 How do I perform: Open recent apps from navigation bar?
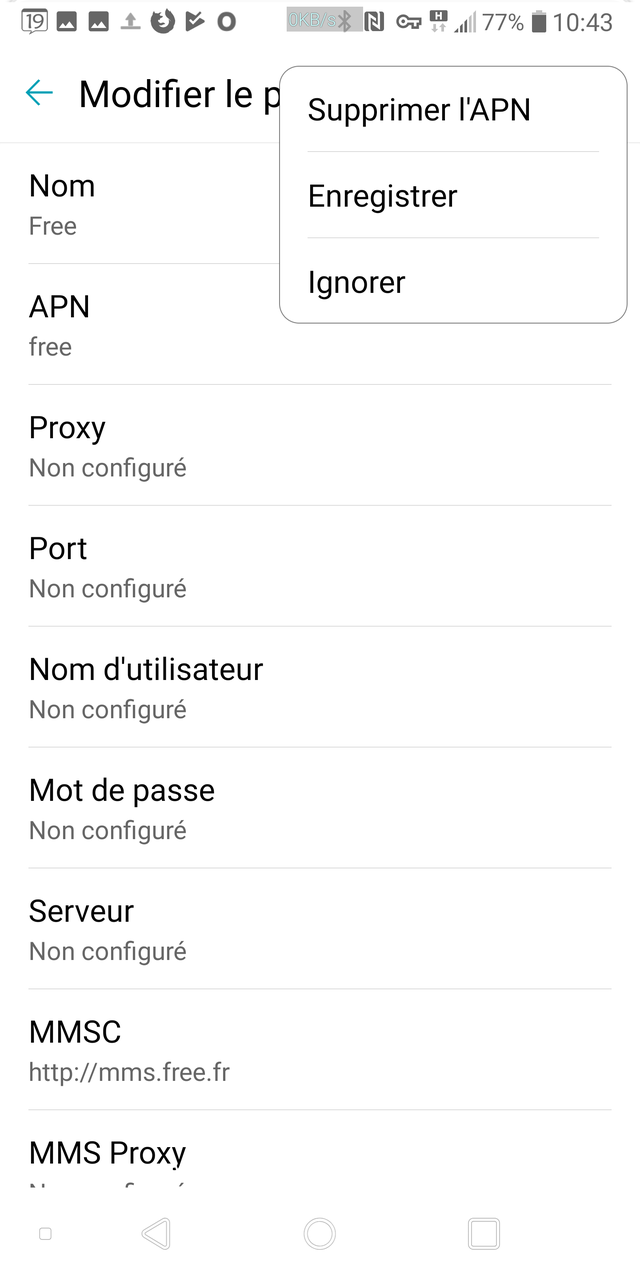(x=484, y=1234)
